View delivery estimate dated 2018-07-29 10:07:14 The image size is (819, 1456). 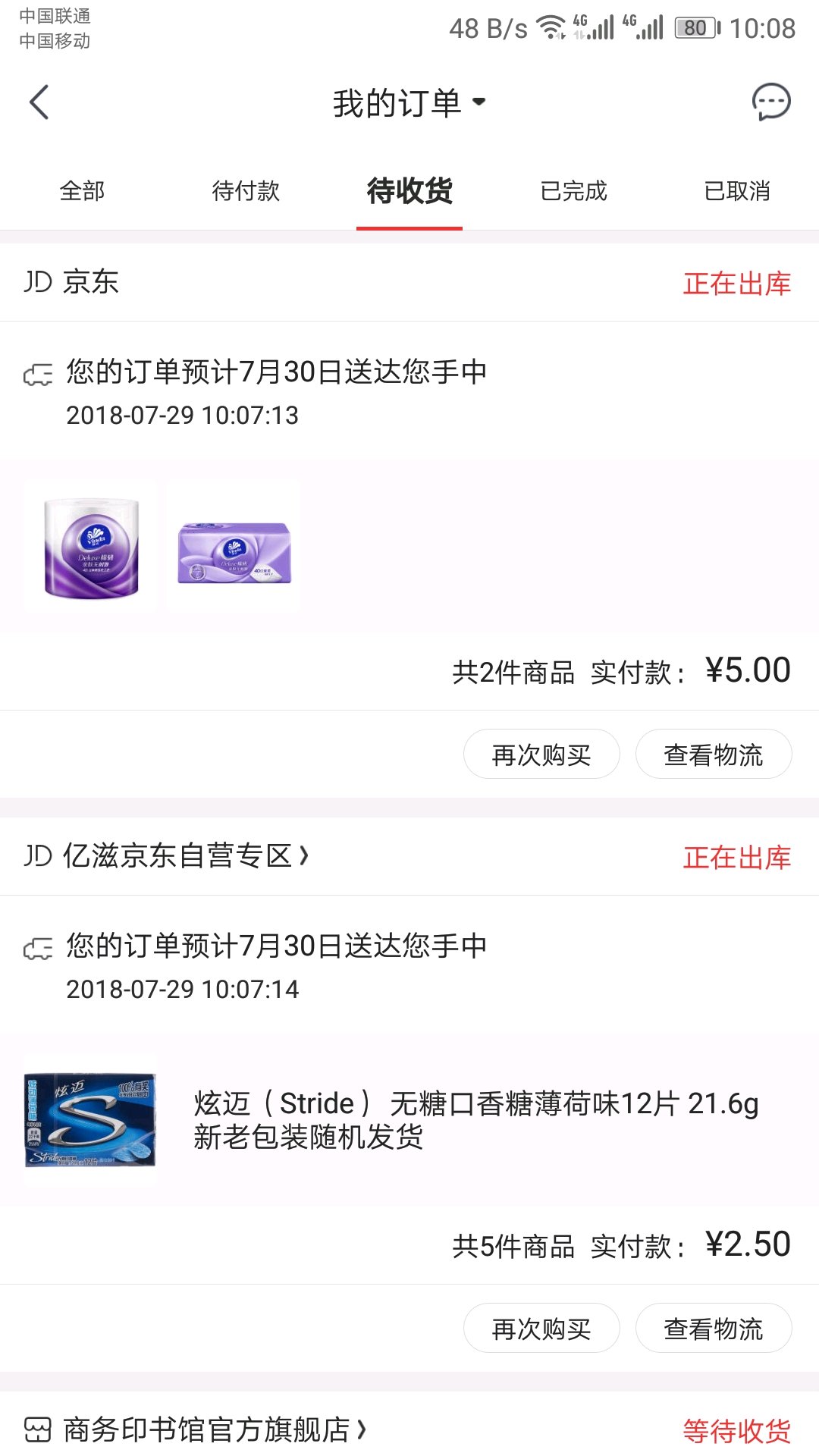coord(276,965)
